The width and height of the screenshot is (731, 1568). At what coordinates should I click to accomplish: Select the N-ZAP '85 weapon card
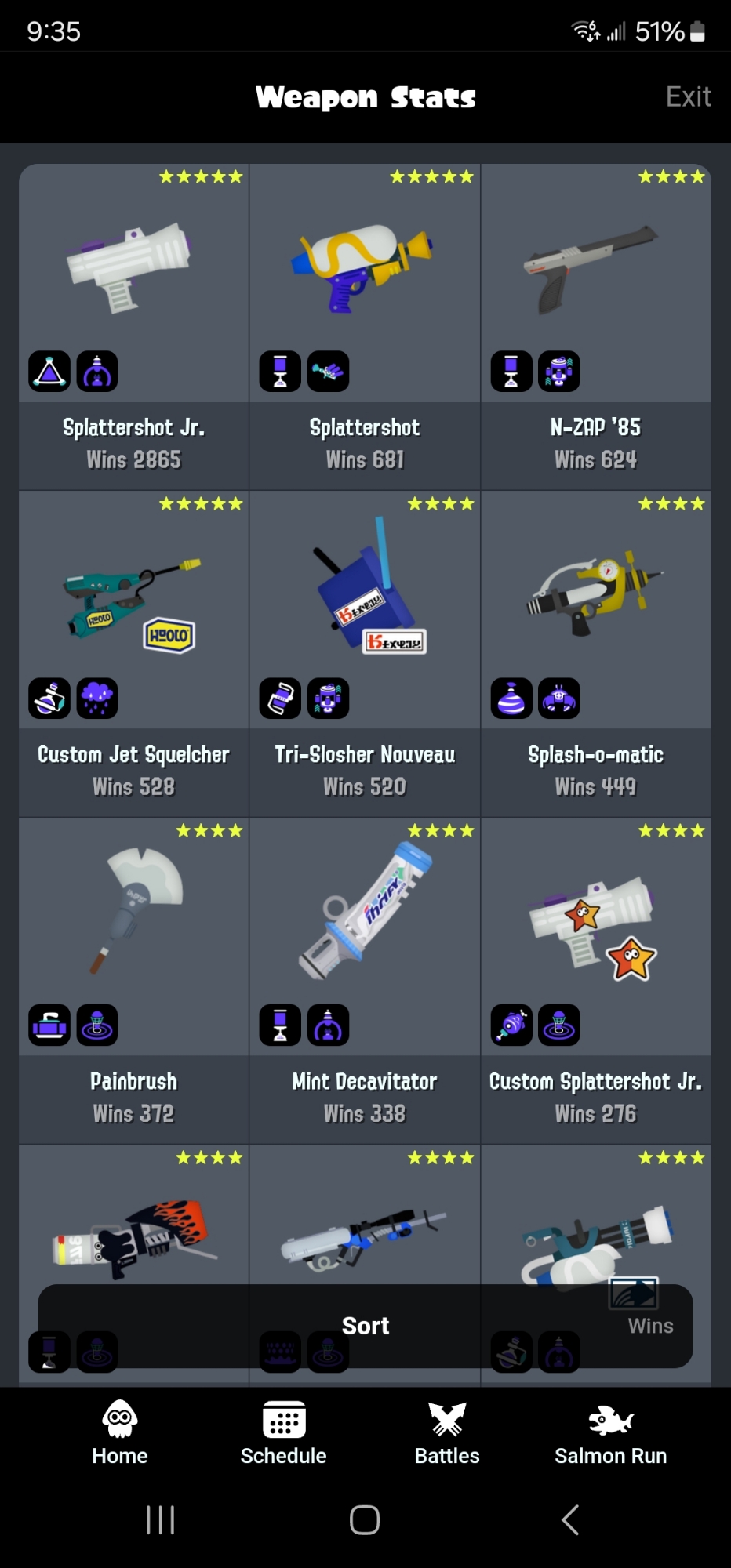coord(595,326)
